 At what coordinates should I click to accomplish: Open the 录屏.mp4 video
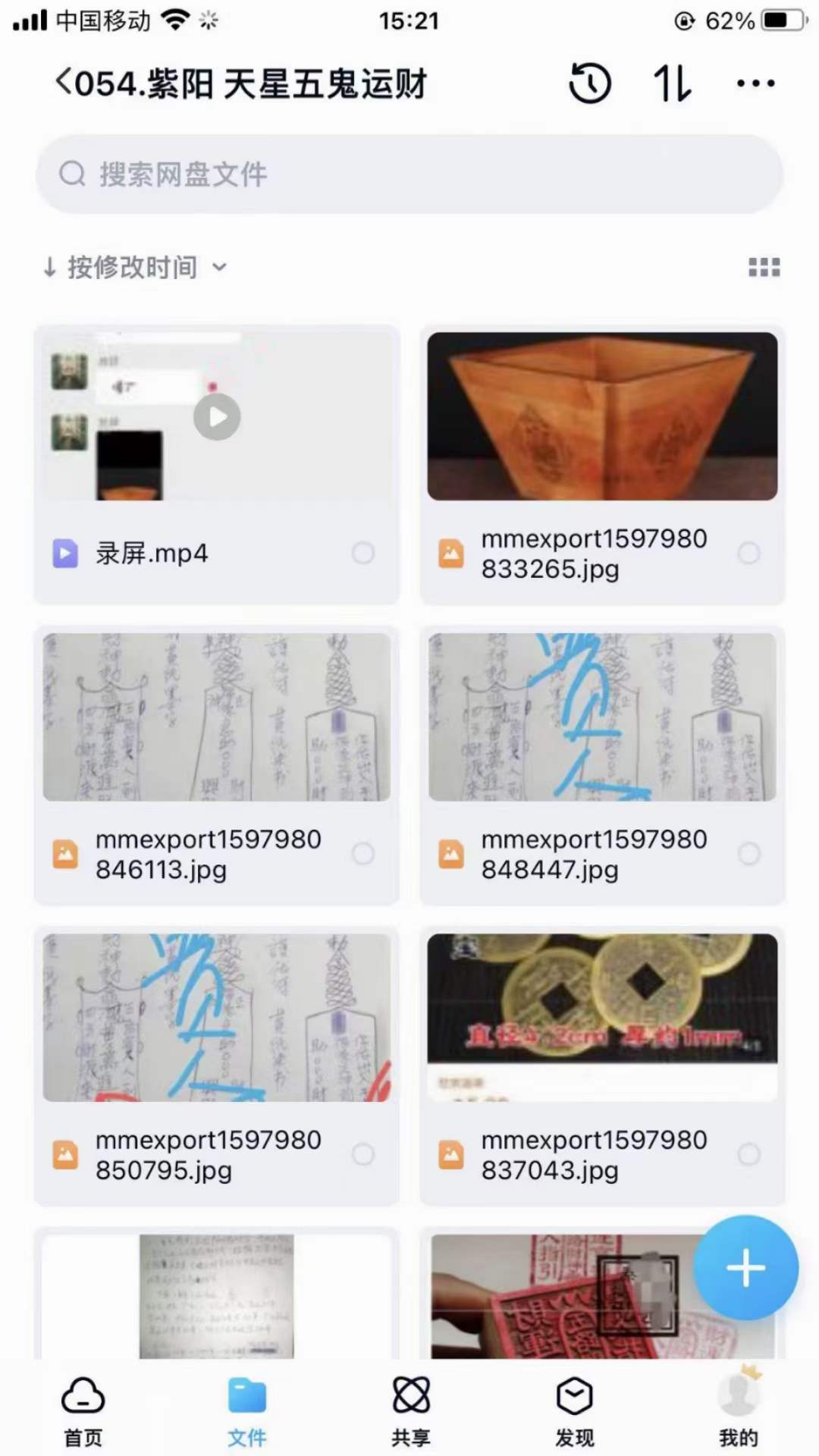(217, 416)
